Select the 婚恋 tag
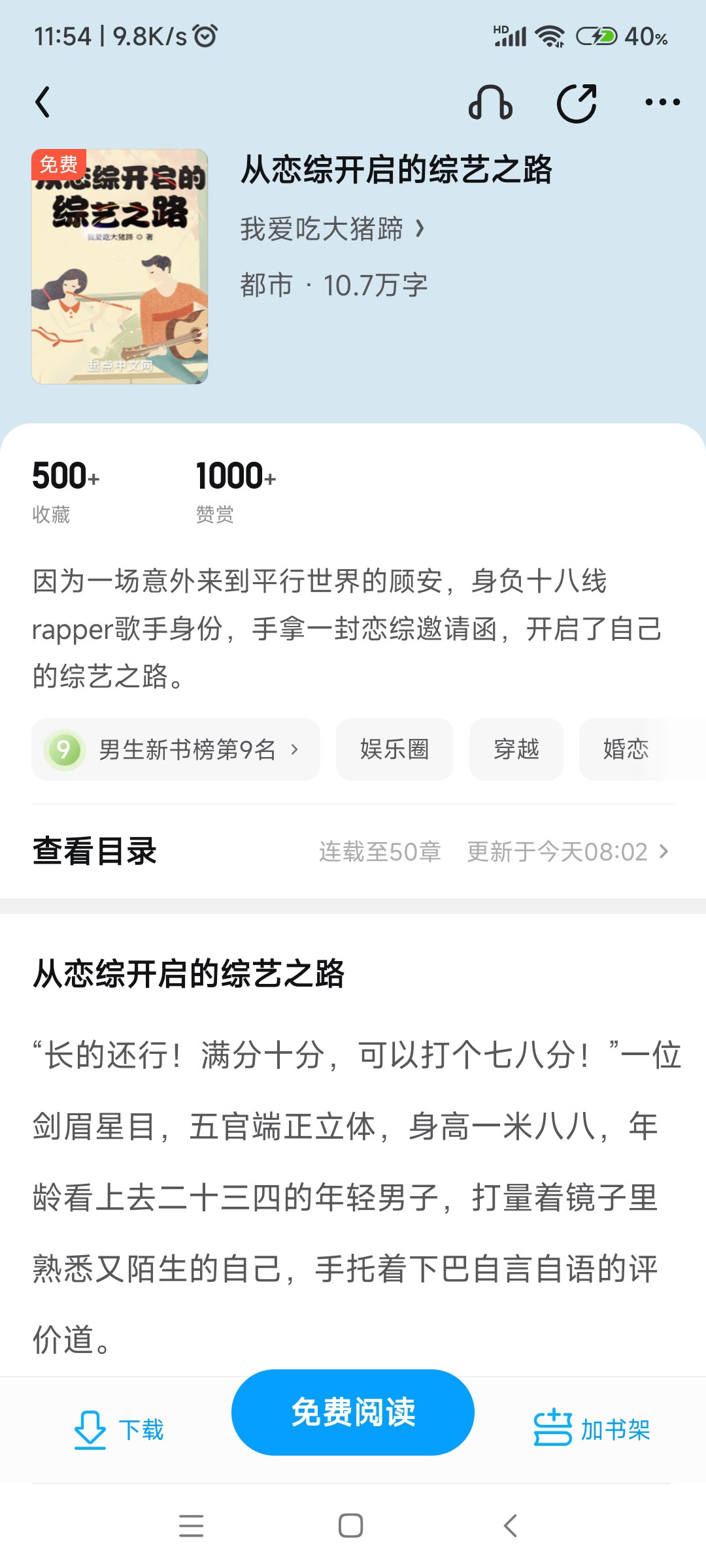The image size is (706, 1568). (626, 749)
